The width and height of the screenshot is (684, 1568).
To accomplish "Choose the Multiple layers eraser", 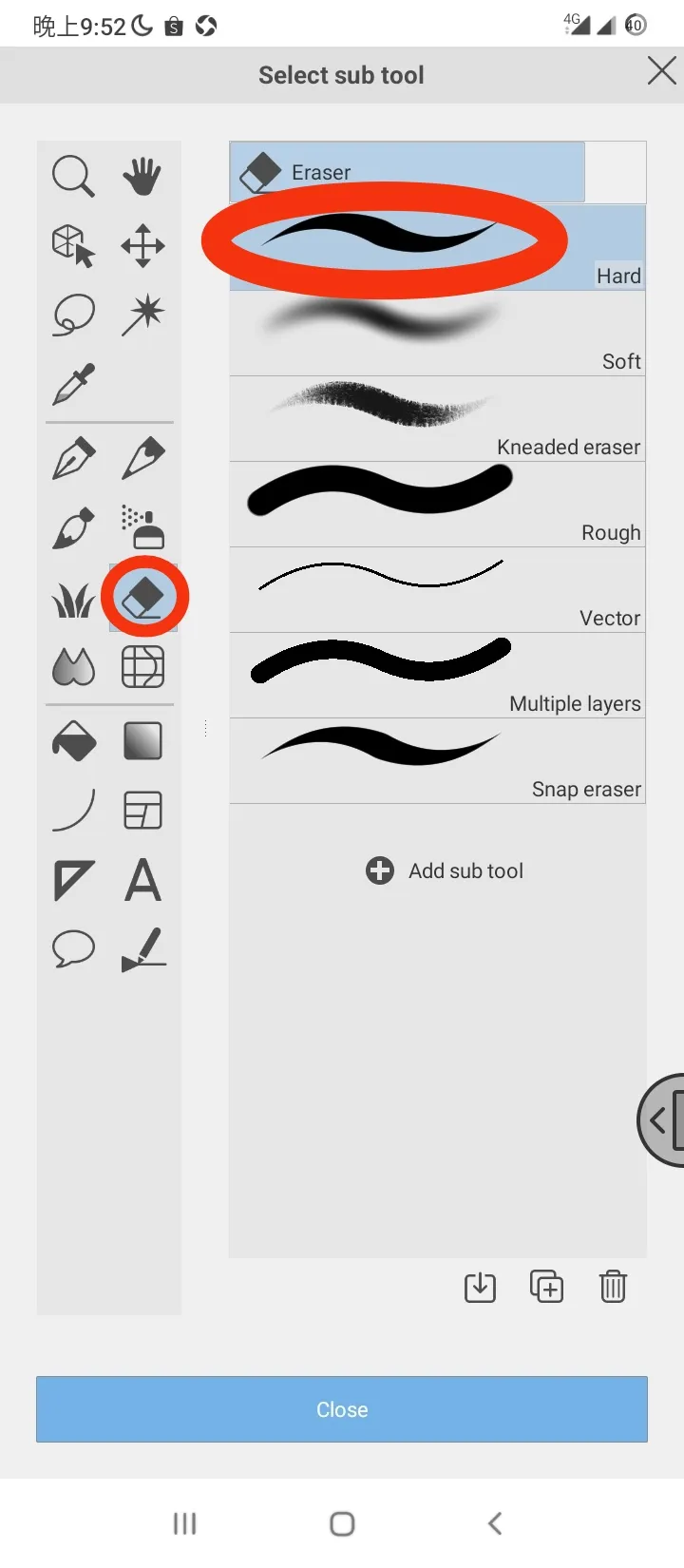I will pyautogui.click(x=437, y=675).
